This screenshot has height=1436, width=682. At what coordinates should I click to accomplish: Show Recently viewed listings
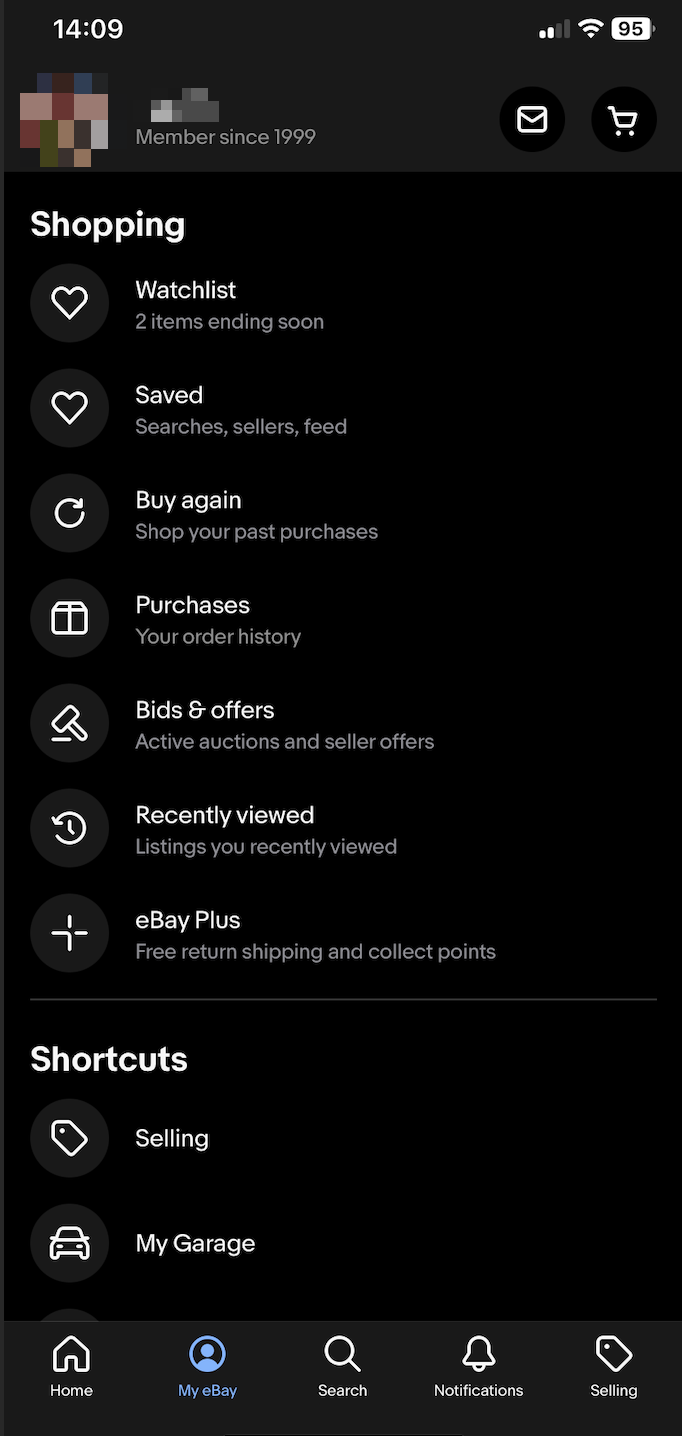click(x=266, y=829)
